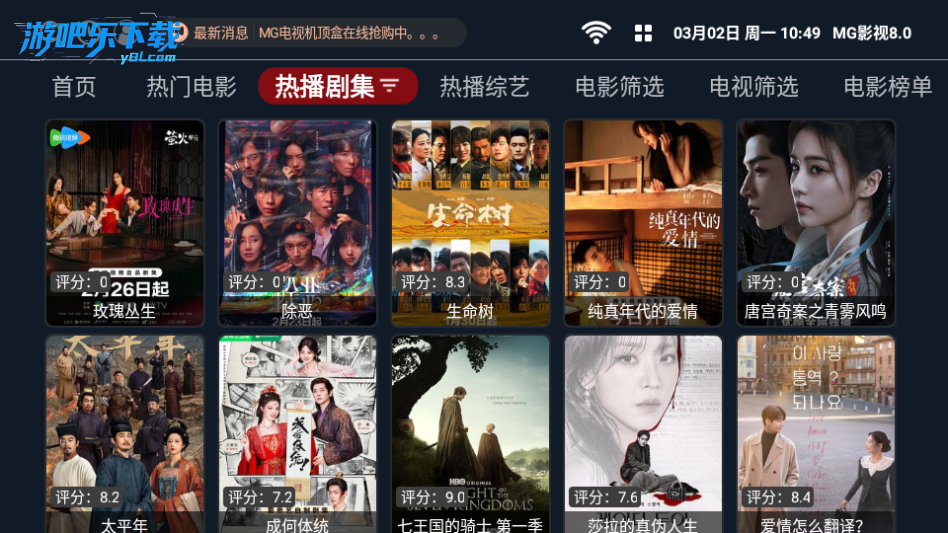948x533 pixels.
Task: Open the apps grid icon
Action: (643, 33)
